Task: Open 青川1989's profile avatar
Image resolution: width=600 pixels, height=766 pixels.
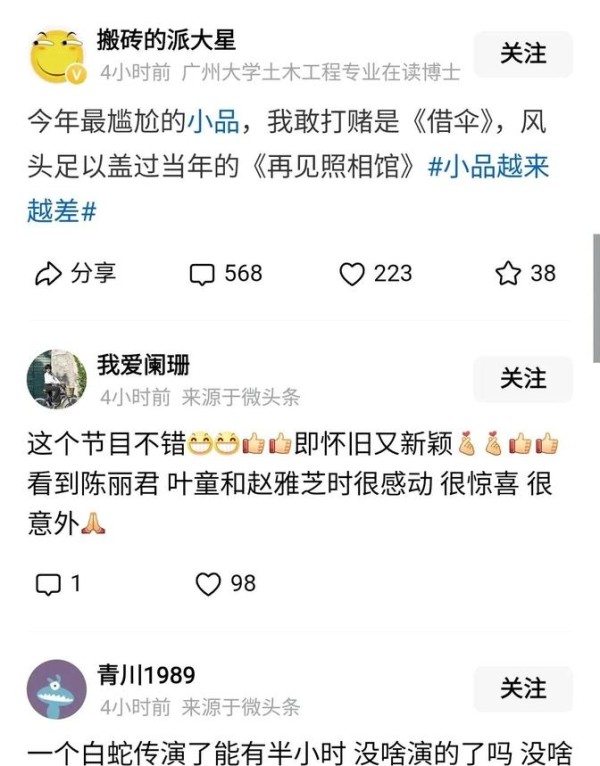Action: tap(57, 690)
